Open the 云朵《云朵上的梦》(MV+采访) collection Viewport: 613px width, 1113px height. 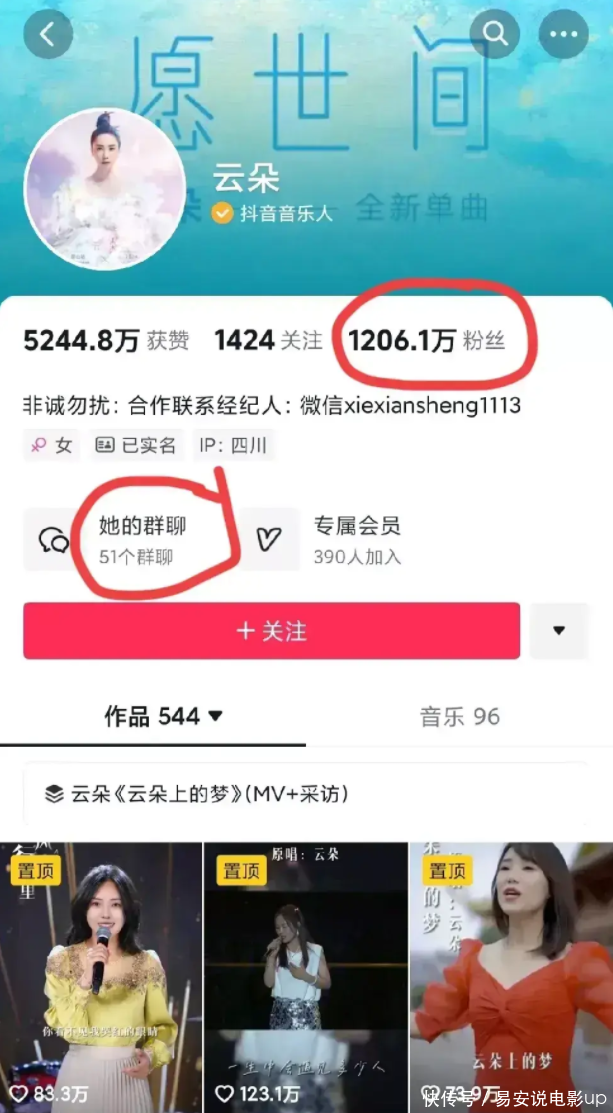[x=306, y=794]
